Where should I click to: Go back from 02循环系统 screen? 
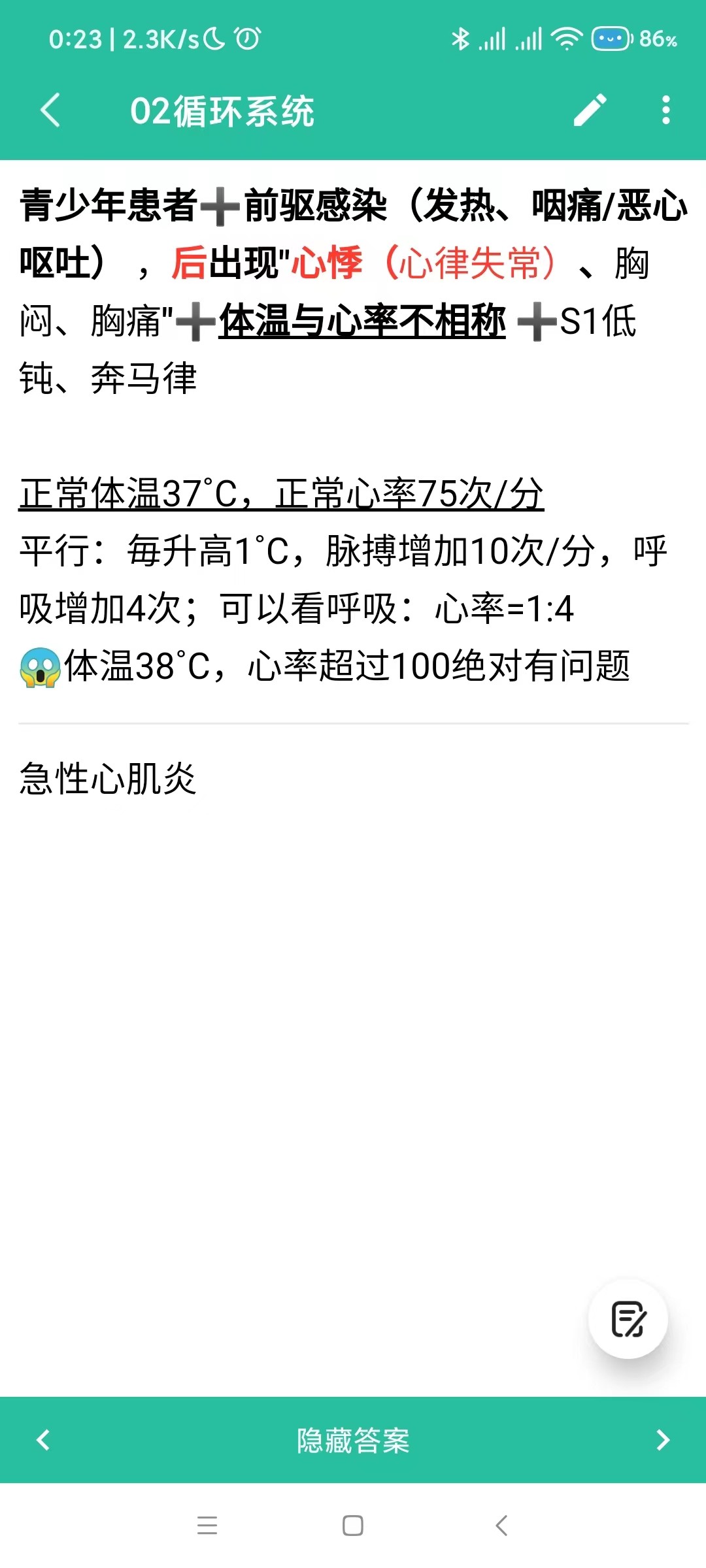coord(50,110)
